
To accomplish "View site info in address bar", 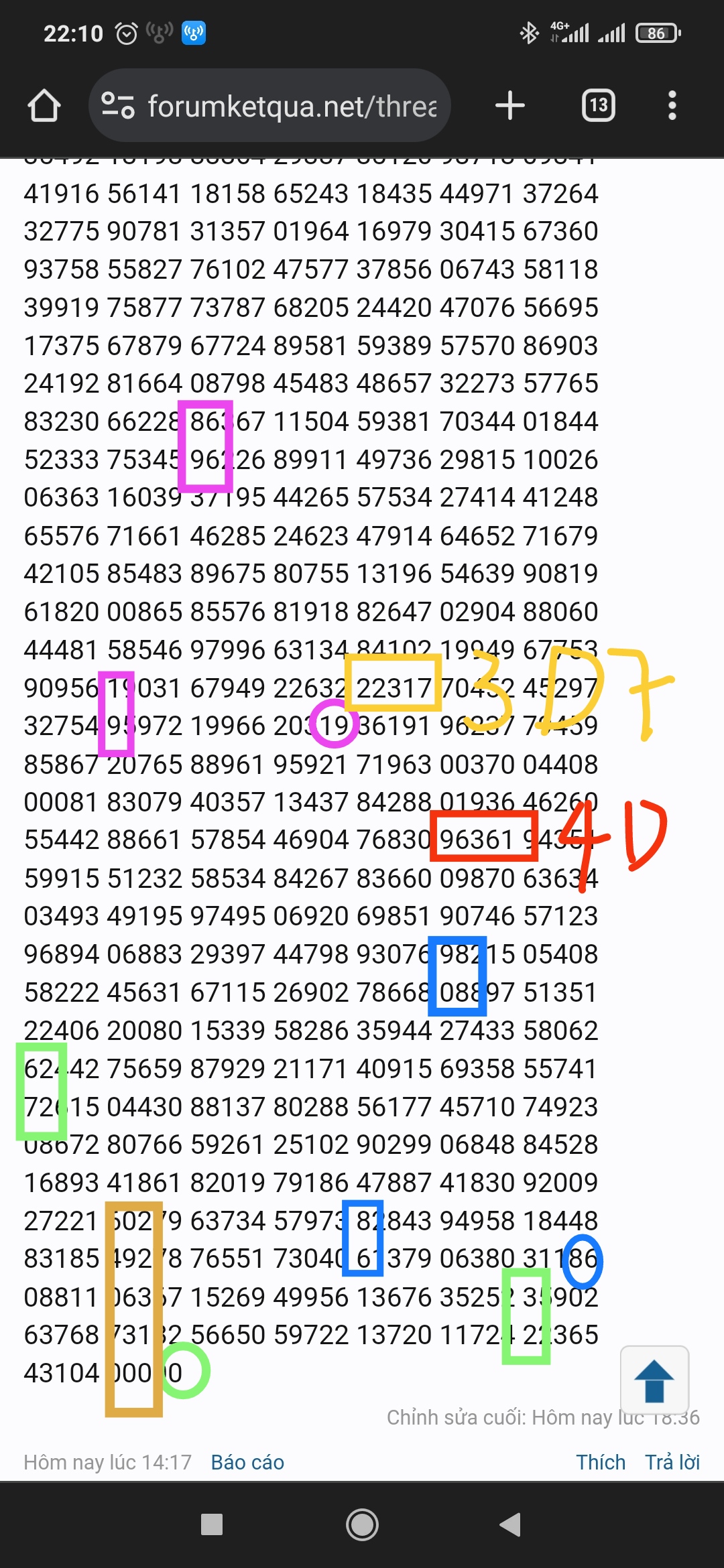I will click(x=117, y=105).
